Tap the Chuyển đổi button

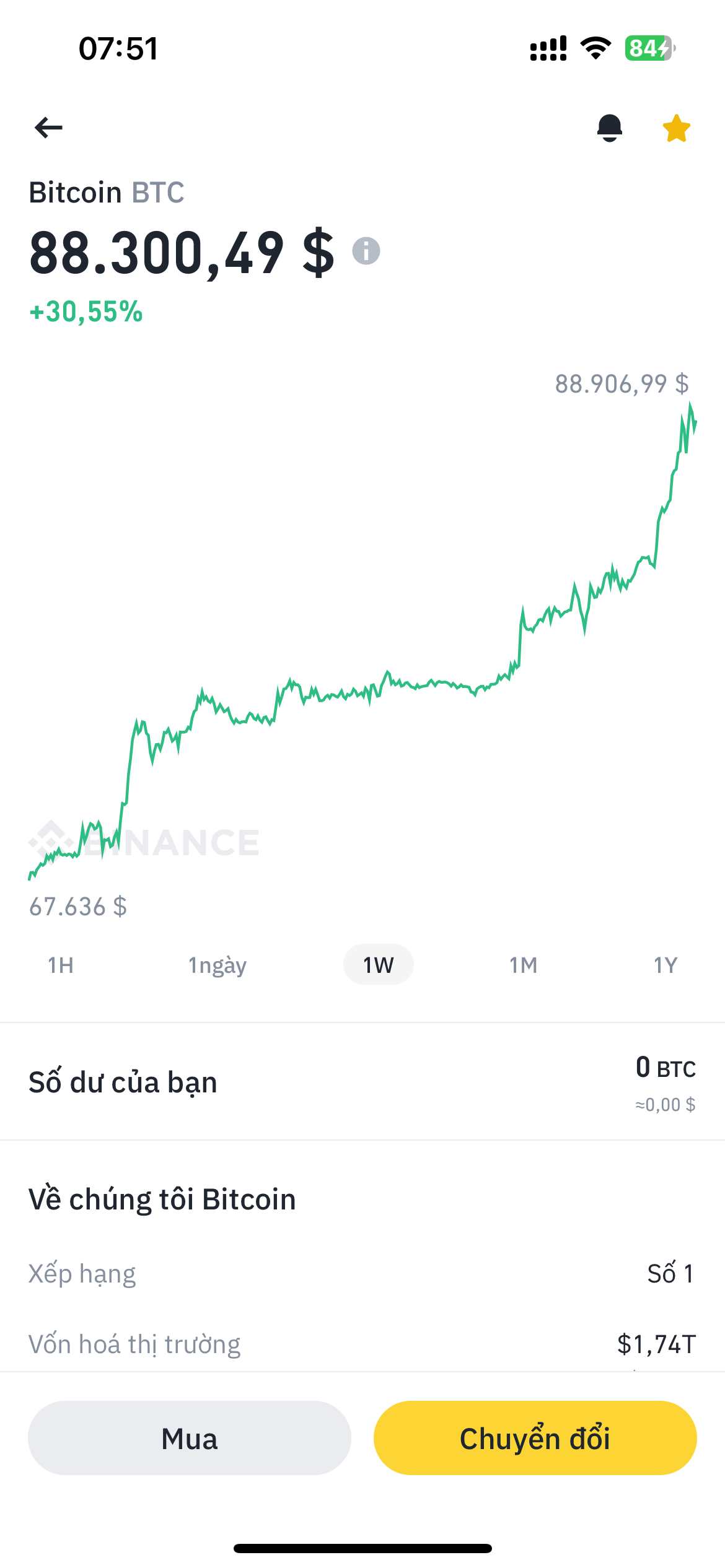pos(535,1438)
